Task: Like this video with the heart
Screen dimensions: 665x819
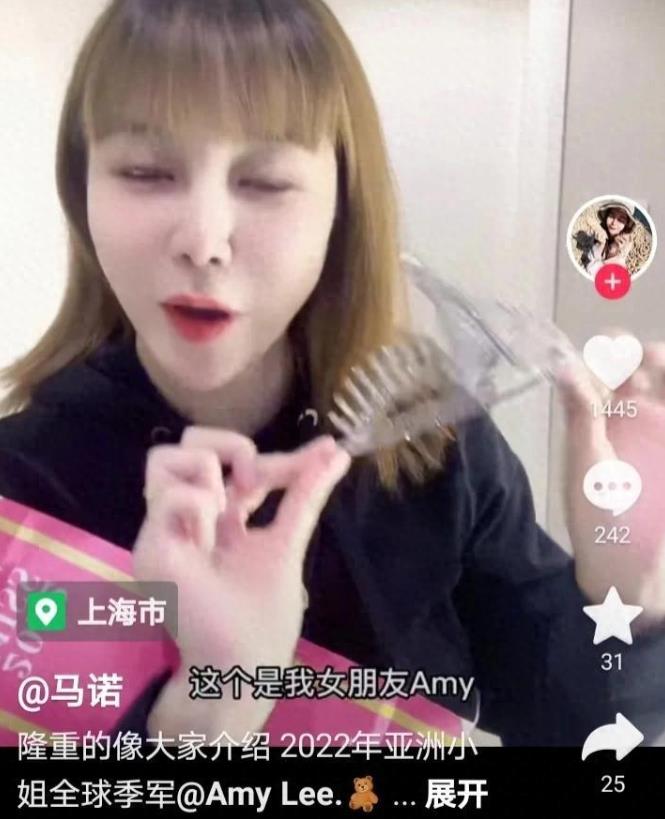Action: click(x=612, y=362)
